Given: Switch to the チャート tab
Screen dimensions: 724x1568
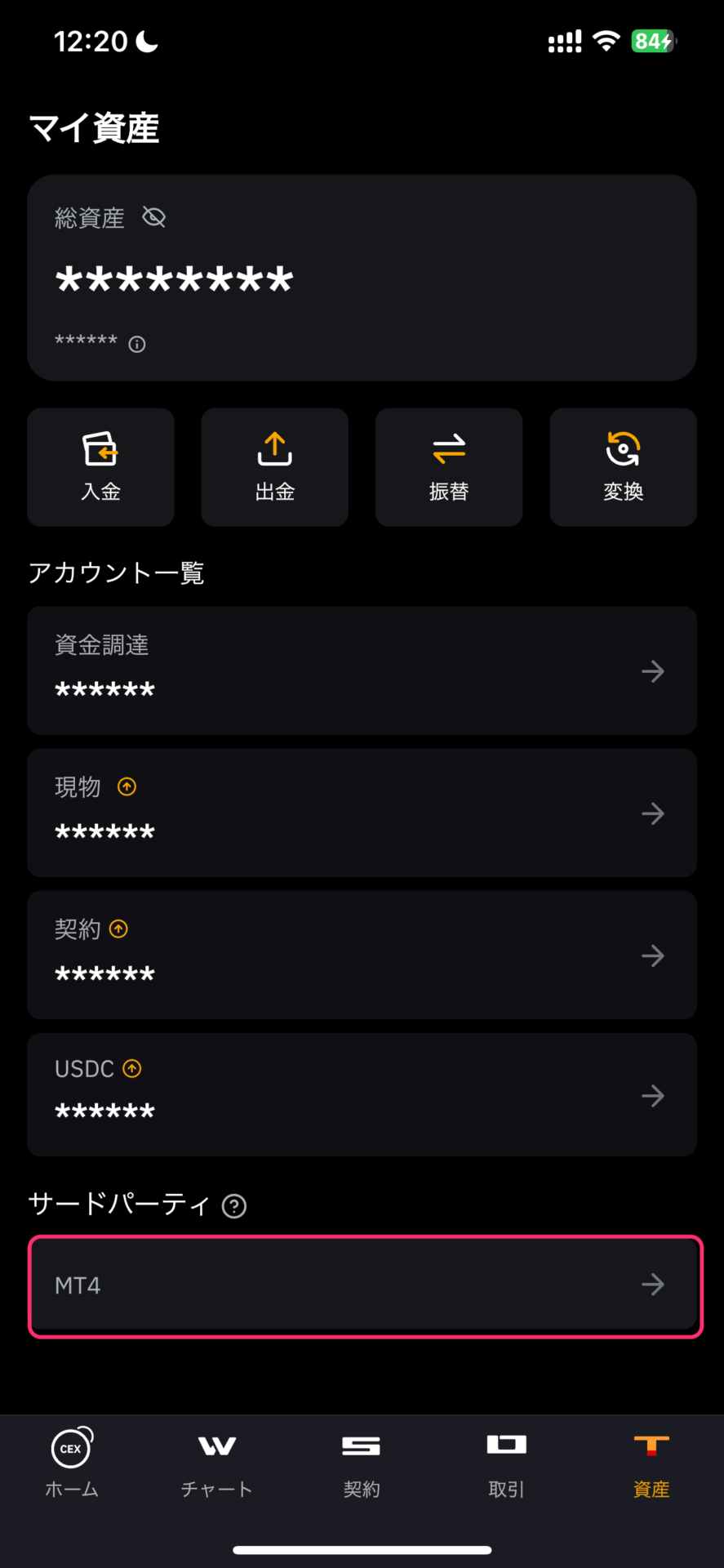Looking at the screenshot, I should click(x=217, y=1463).
